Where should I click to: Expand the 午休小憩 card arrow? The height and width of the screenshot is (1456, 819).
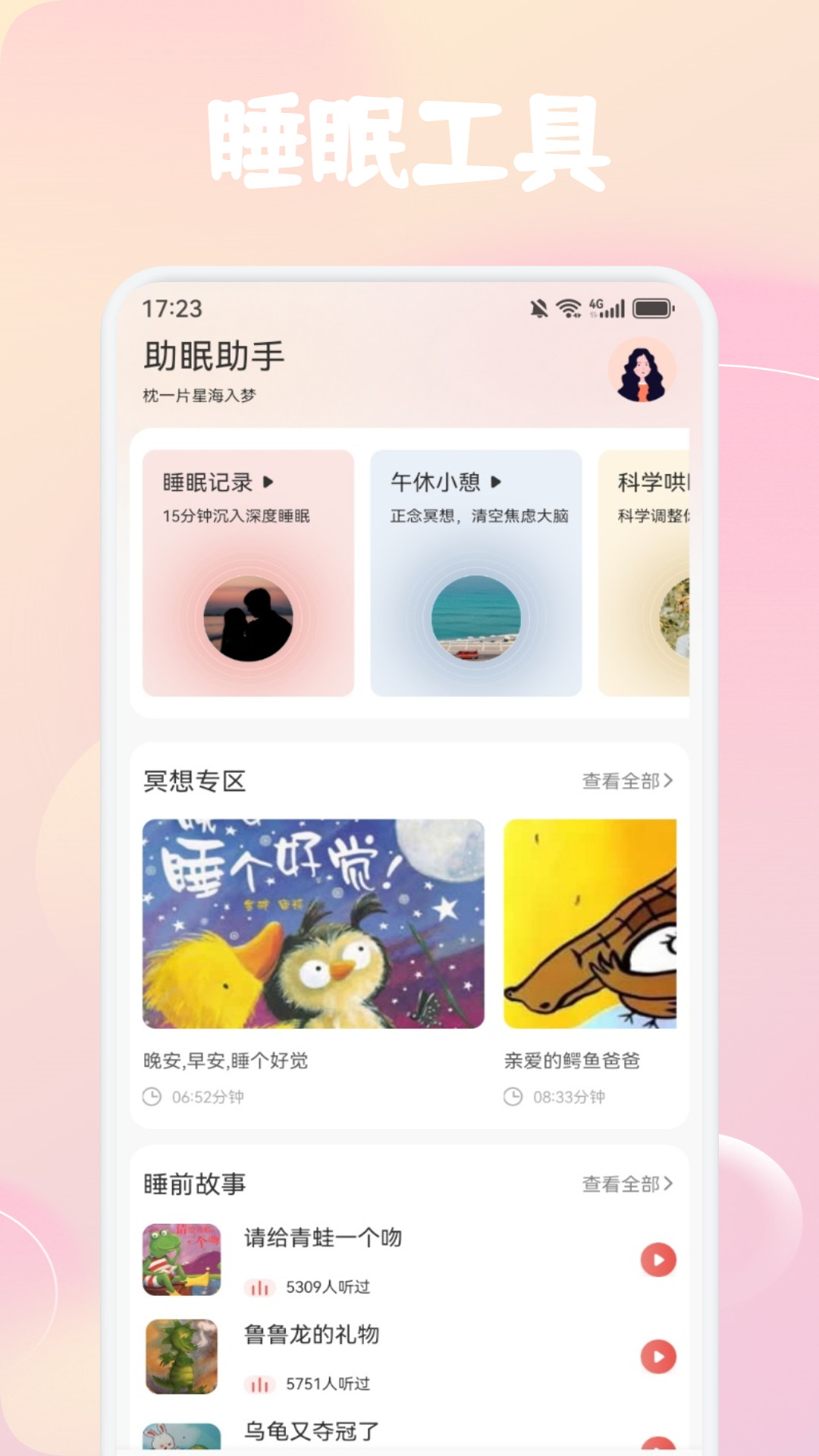coord(497,480)
